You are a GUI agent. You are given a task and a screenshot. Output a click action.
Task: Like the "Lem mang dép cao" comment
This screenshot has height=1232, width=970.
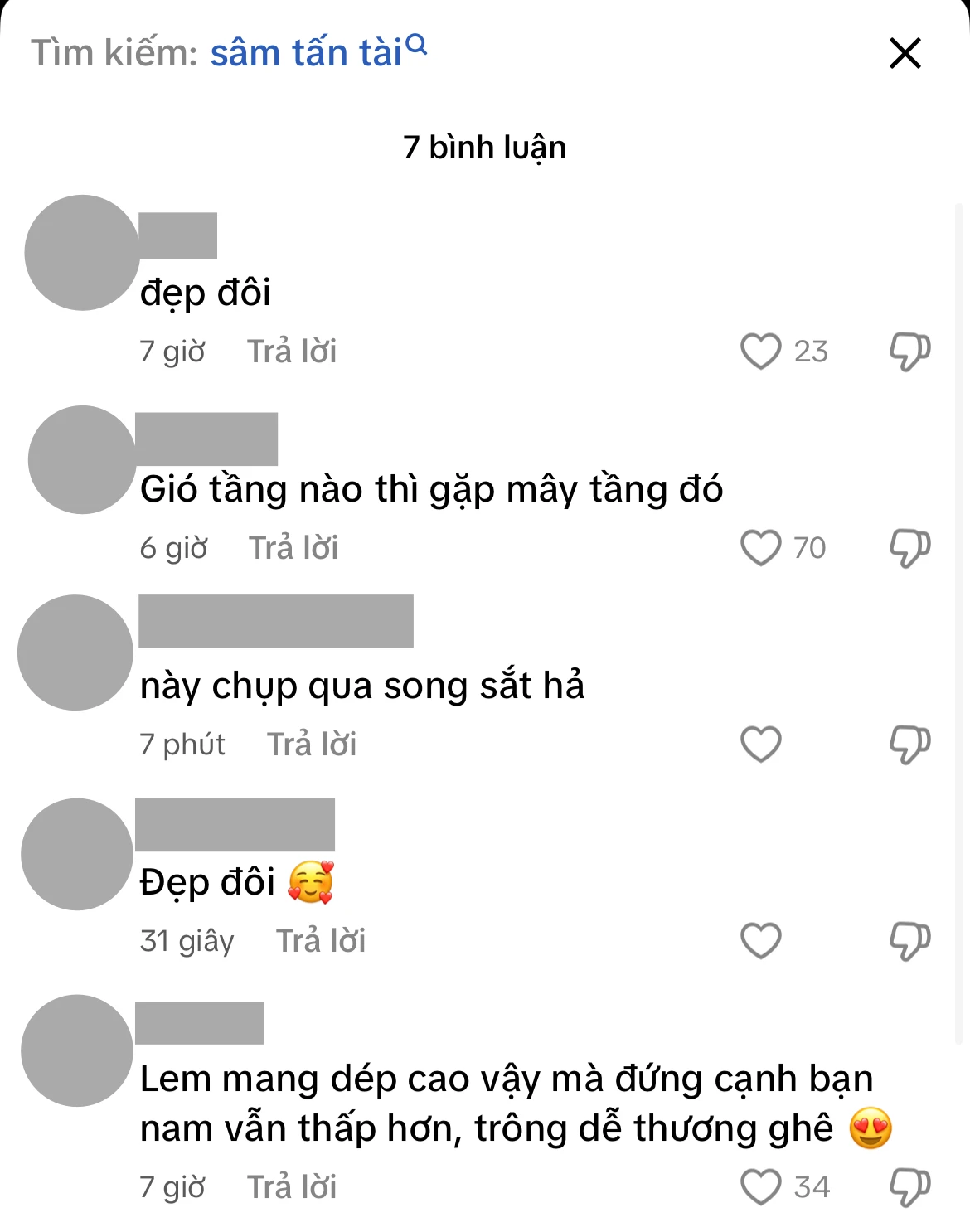(x=760, y=1187)
